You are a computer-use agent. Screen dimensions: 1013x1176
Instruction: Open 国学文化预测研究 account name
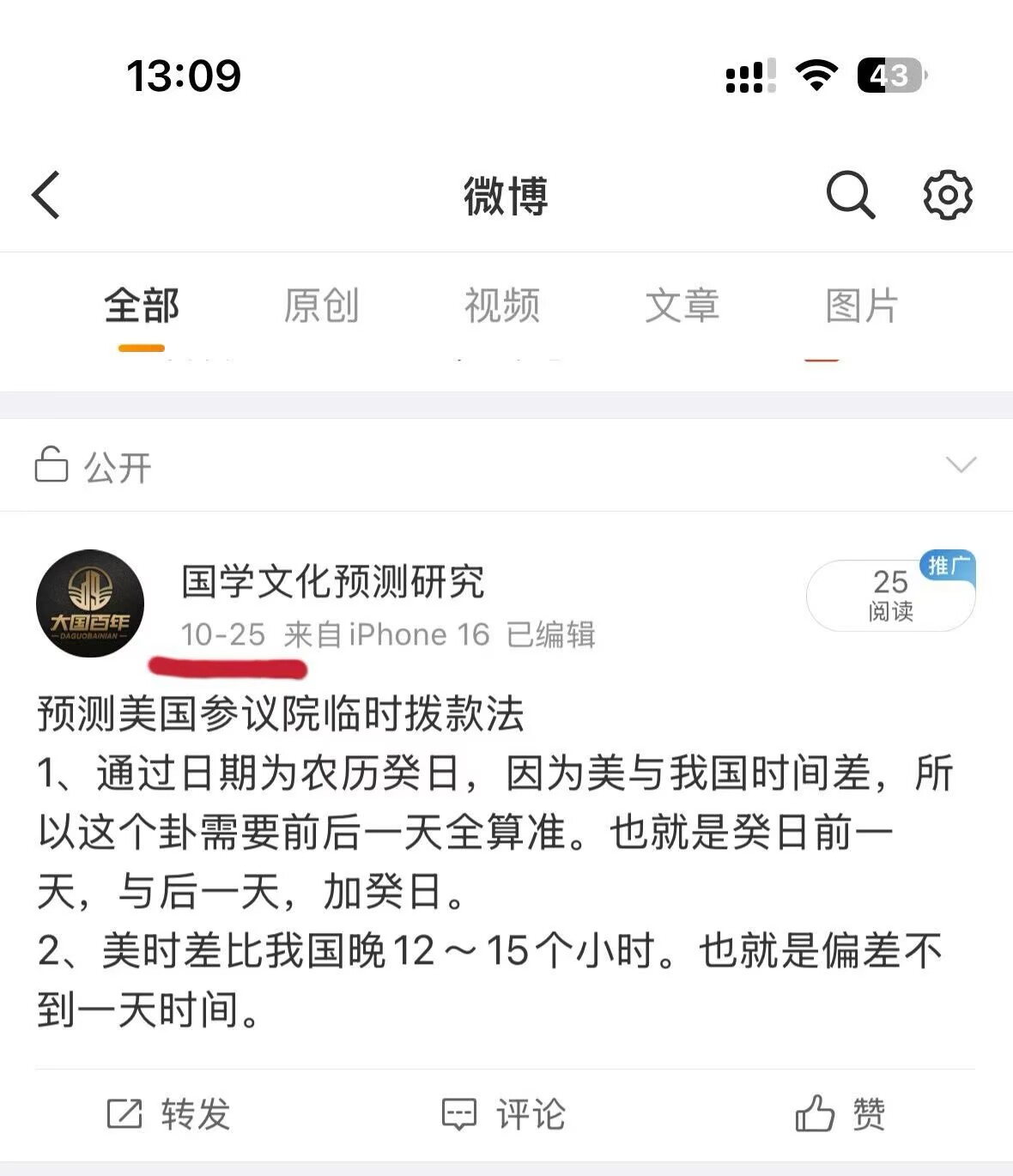click(x=333, y=582)
